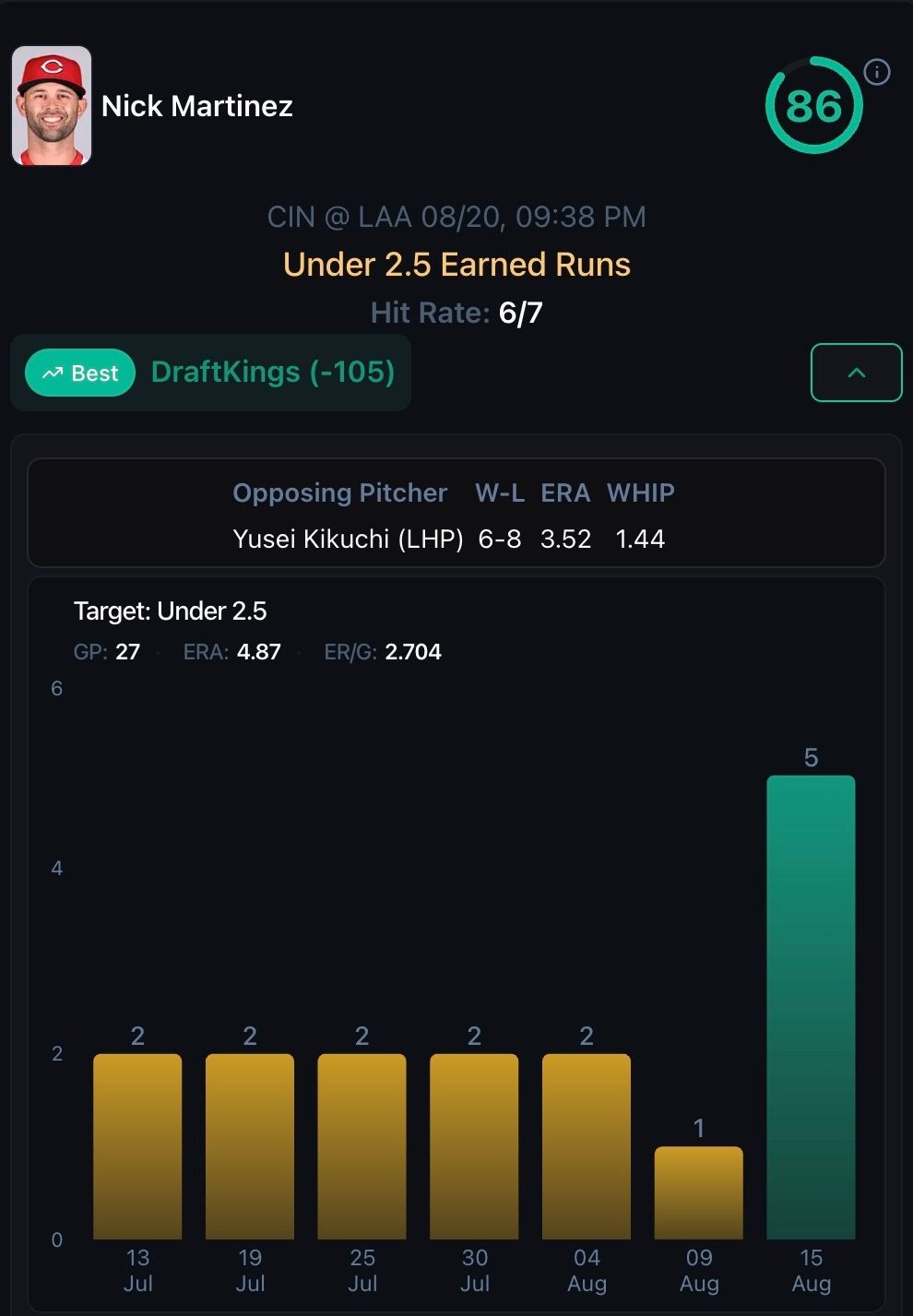Select the 15 Aug bar in the chart

tap(811, 1006)
